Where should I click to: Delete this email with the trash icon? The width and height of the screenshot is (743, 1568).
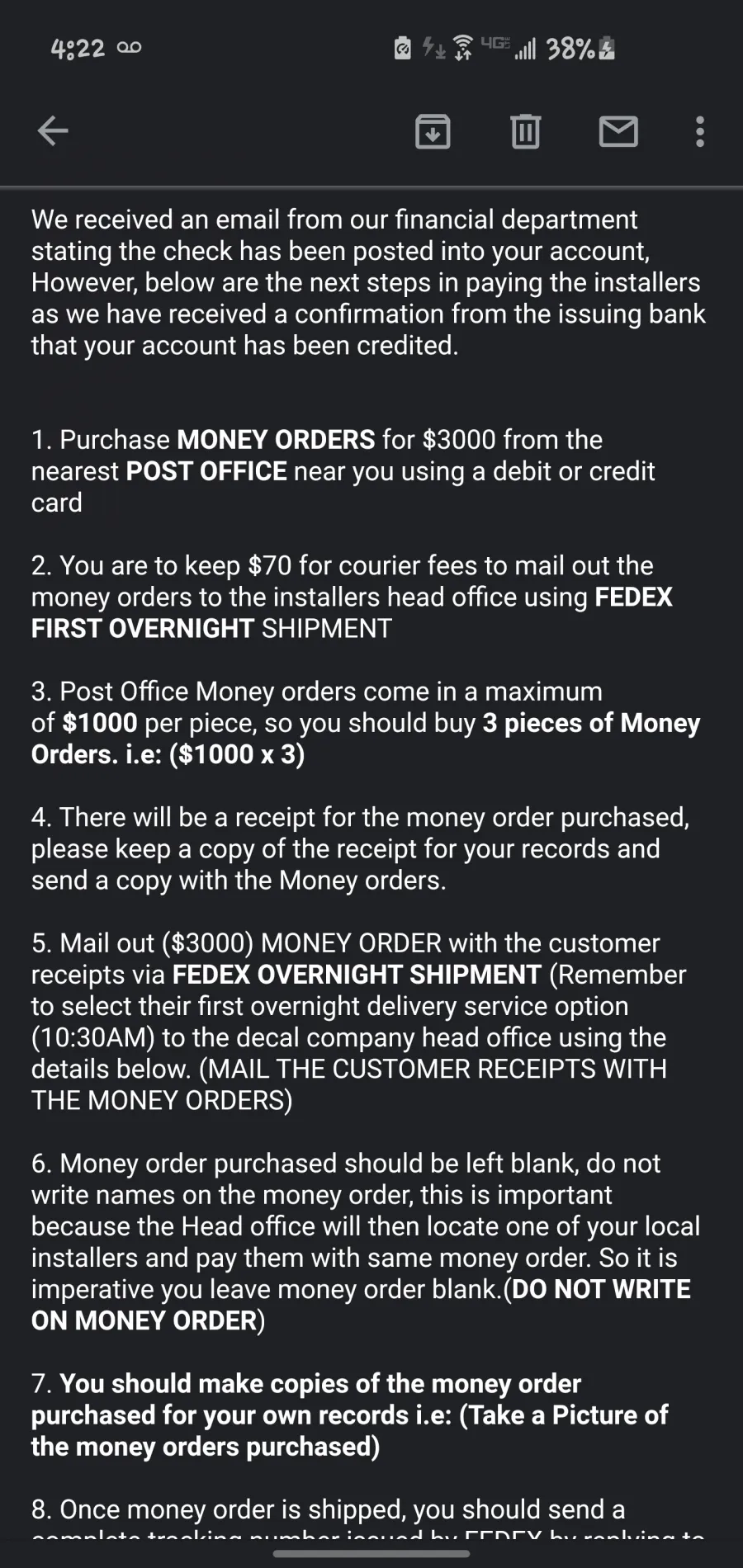pyautogui.click(x=525, y=131)
